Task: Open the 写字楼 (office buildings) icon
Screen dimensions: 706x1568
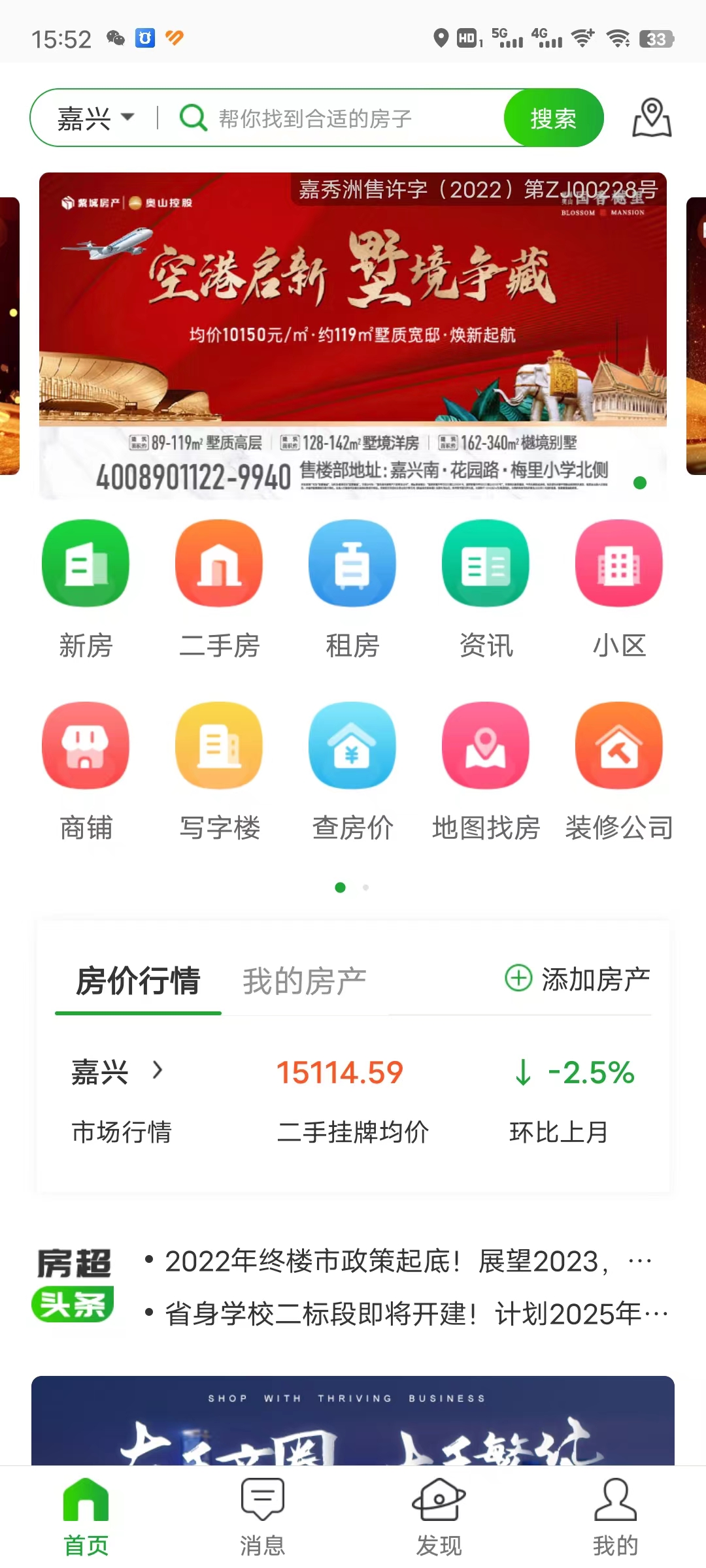Action: click(x=218, y=747)
